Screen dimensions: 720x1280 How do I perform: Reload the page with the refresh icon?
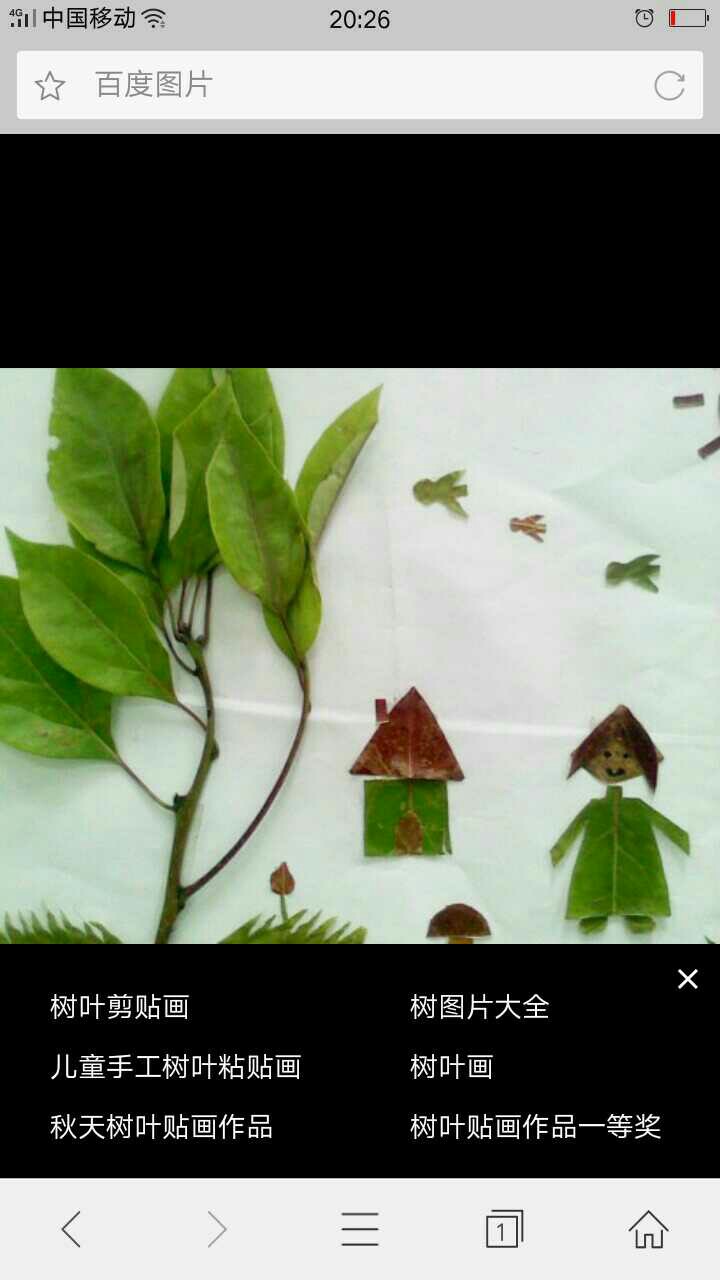pyautogui.click(x=669, y=86)
